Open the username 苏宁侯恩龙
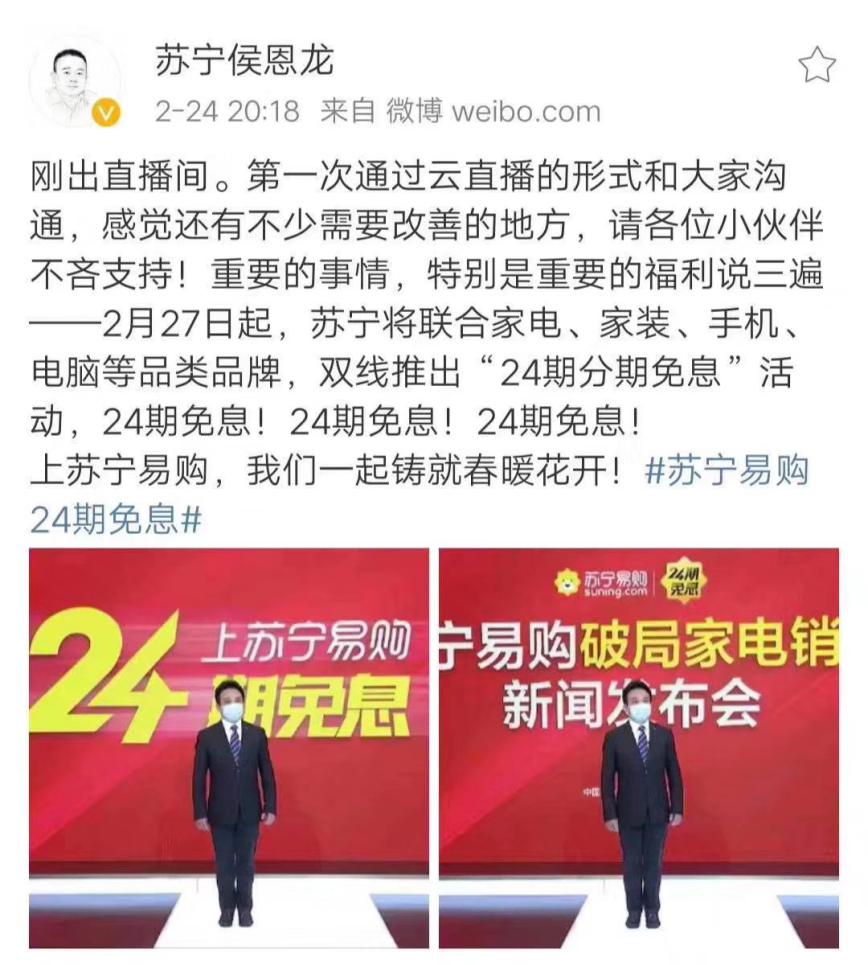This screenshot has height=965, width=868. pyautogui.click(x=244, y=62)
